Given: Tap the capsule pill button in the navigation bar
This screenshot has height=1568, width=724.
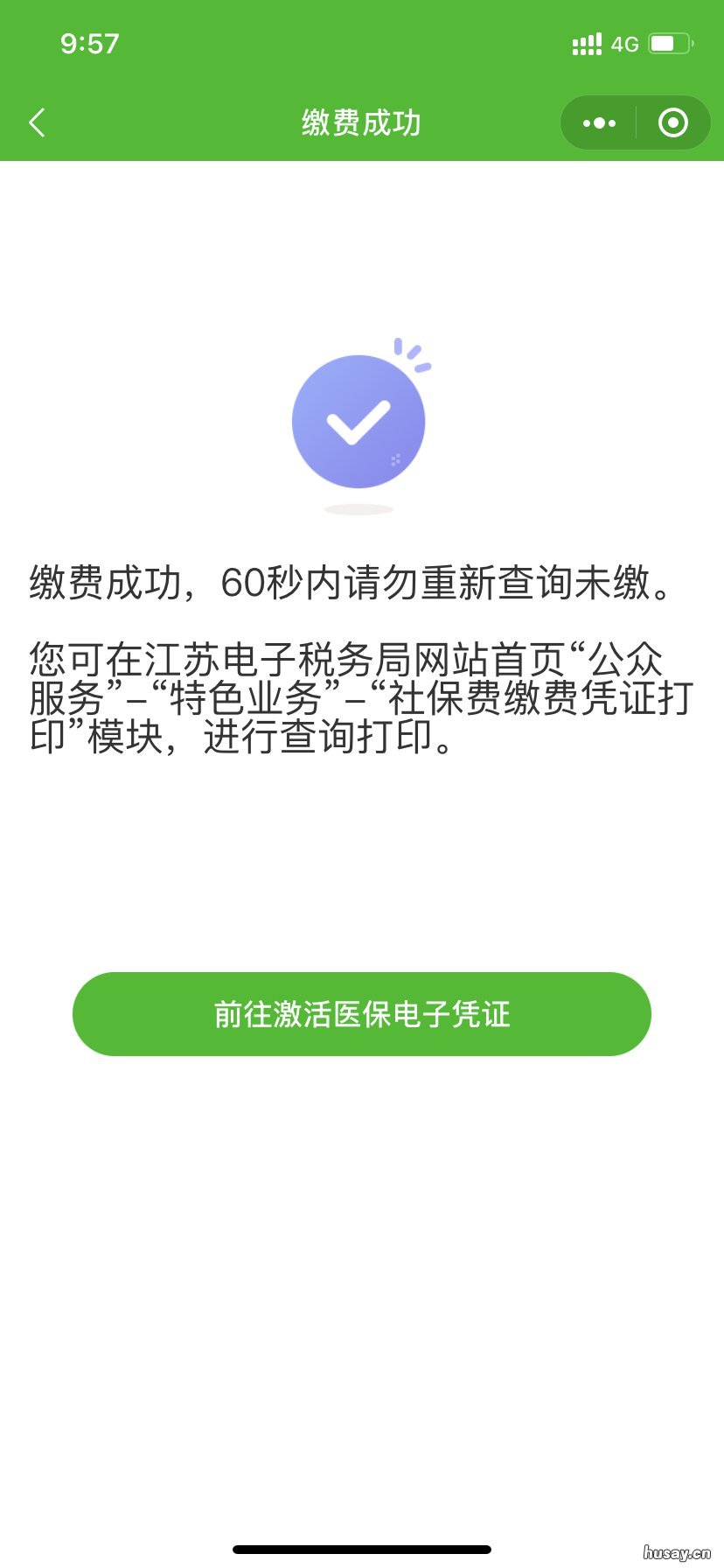Looking at the screenshot, I should pos(636,122).
